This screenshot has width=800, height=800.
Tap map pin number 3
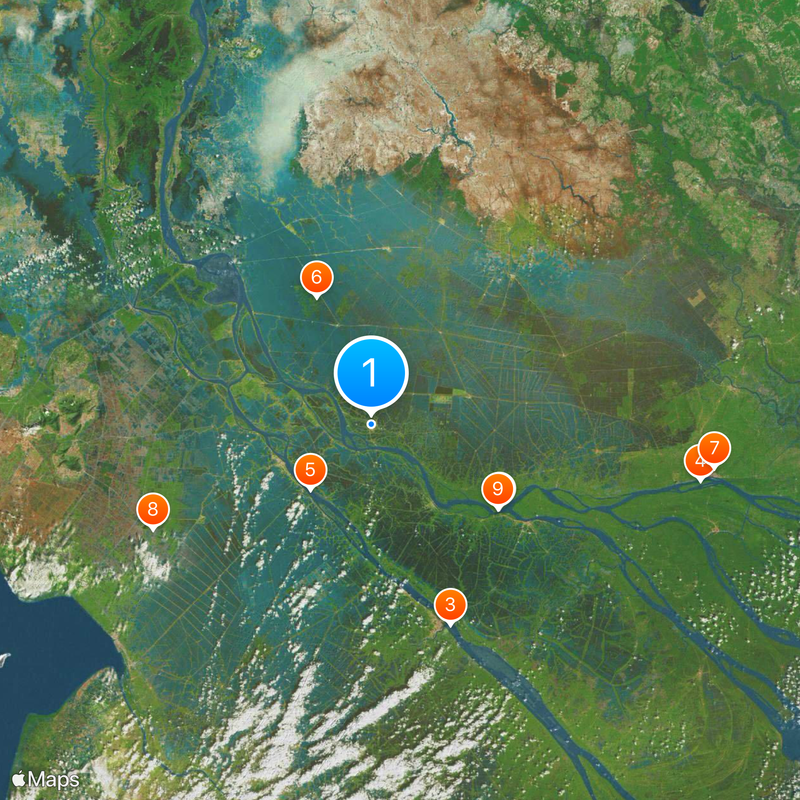450,604
